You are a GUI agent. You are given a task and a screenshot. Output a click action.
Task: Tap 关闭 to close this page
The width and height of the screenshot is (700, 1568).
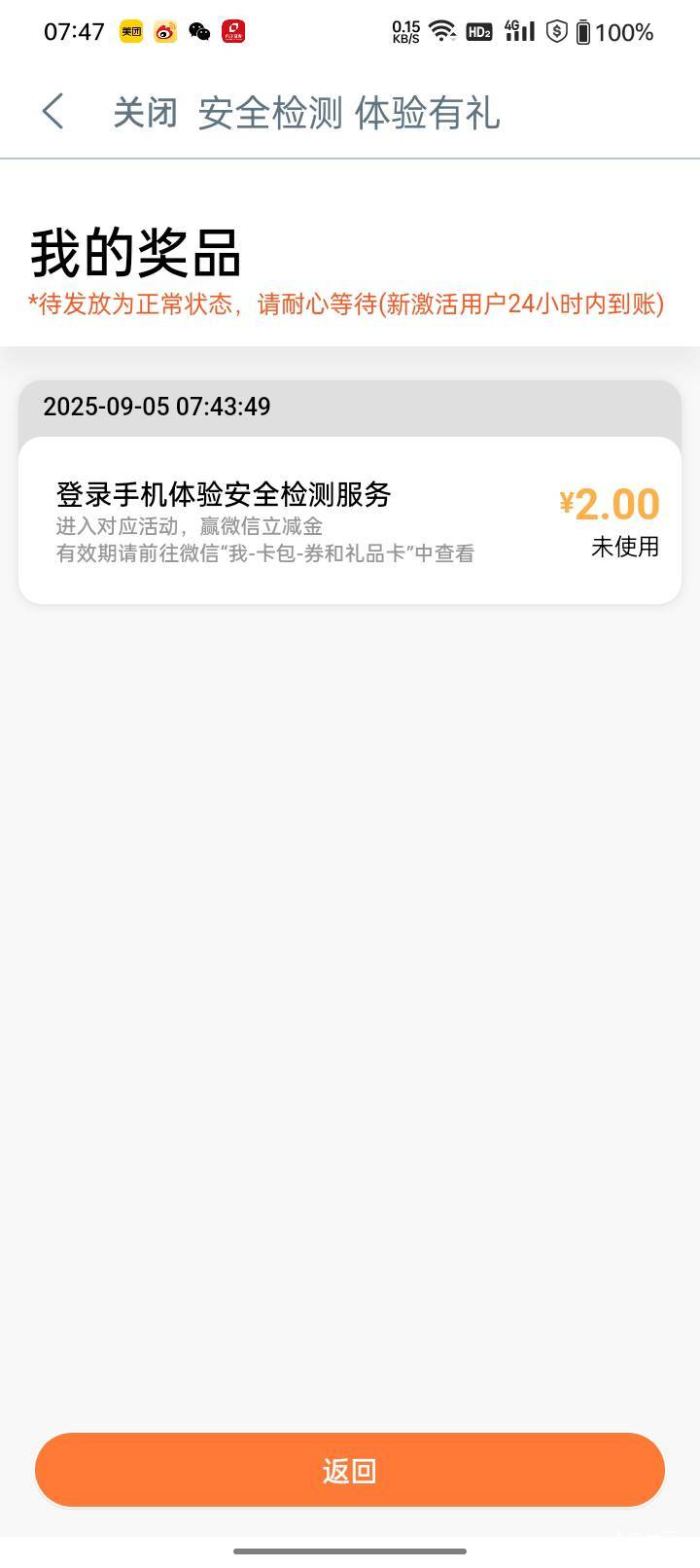[145, 113]
